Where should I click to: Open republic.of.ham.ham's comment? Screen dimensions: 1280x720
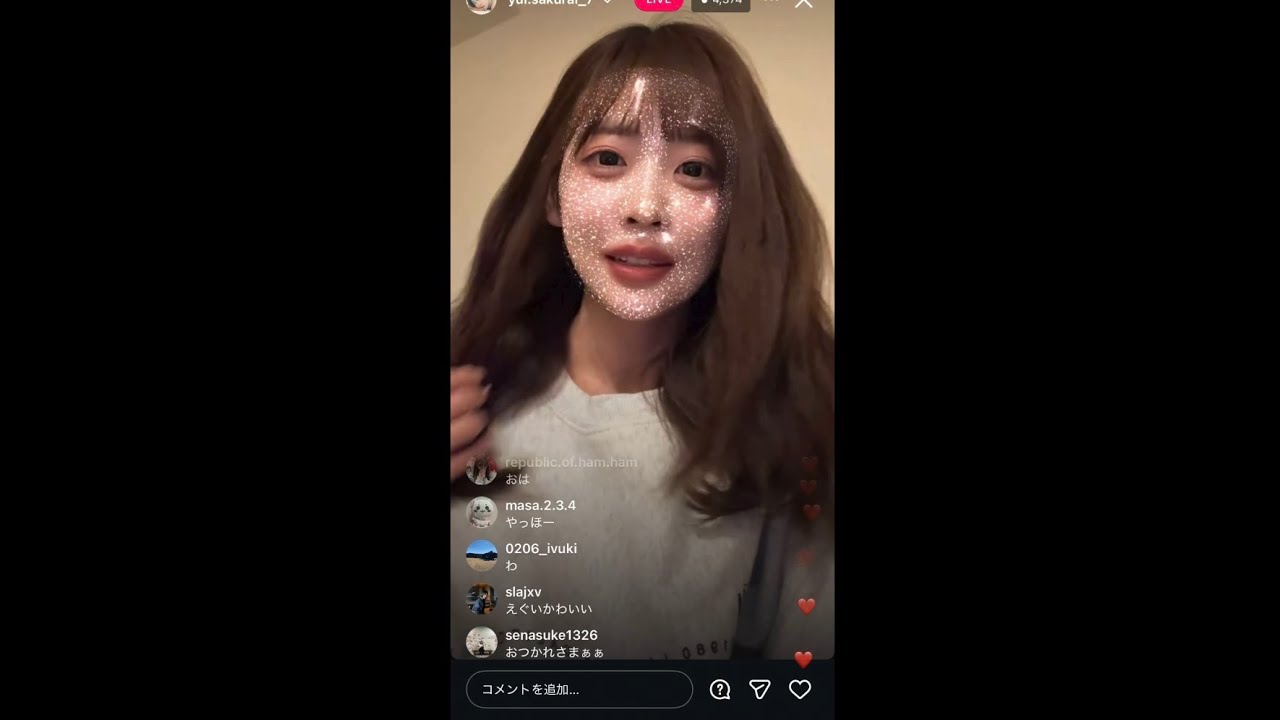pos(570,470)
